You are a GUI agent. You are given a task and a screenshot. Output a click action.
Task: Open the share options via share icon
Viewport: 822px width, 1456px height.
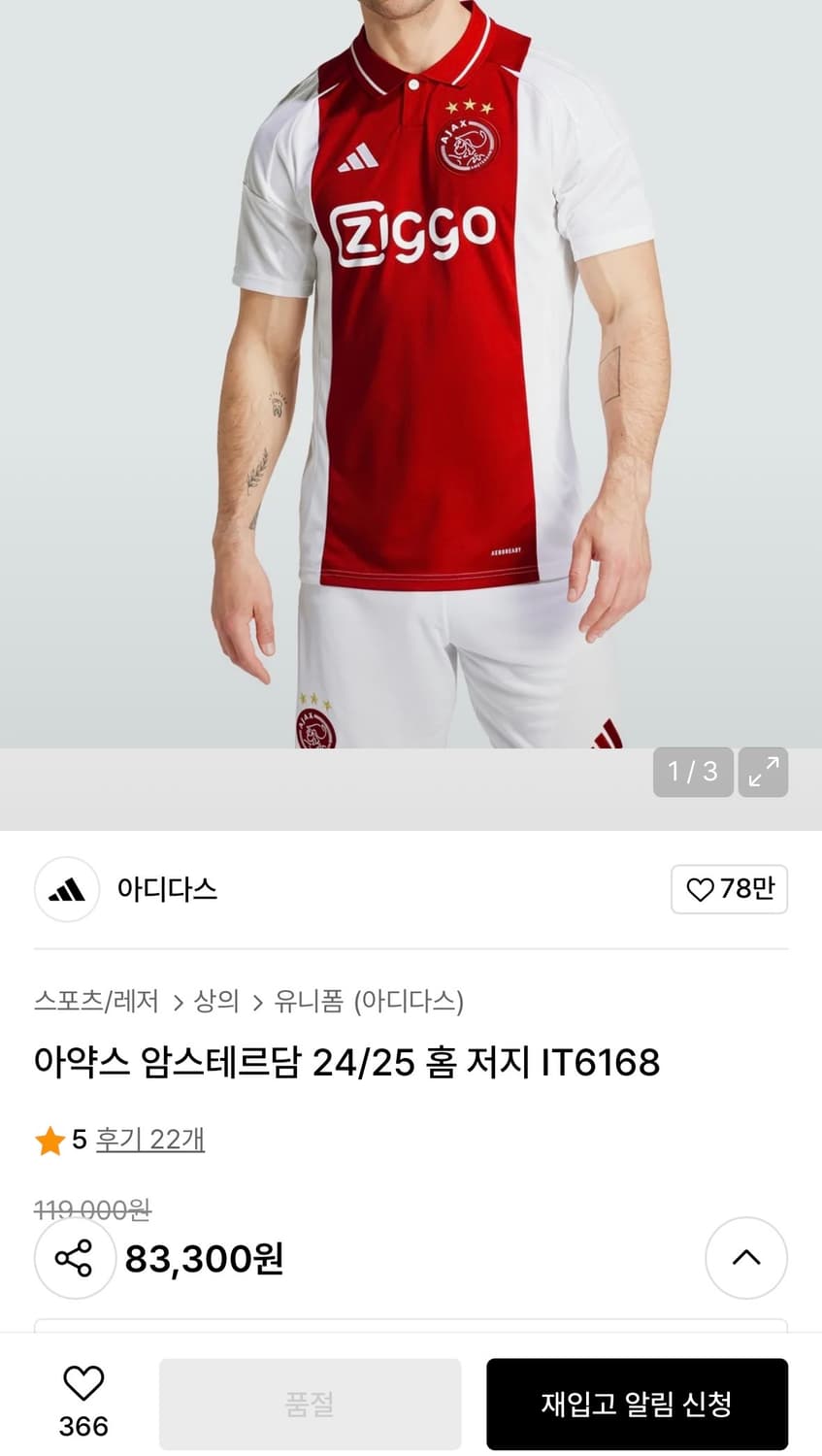pos(76,1258)
